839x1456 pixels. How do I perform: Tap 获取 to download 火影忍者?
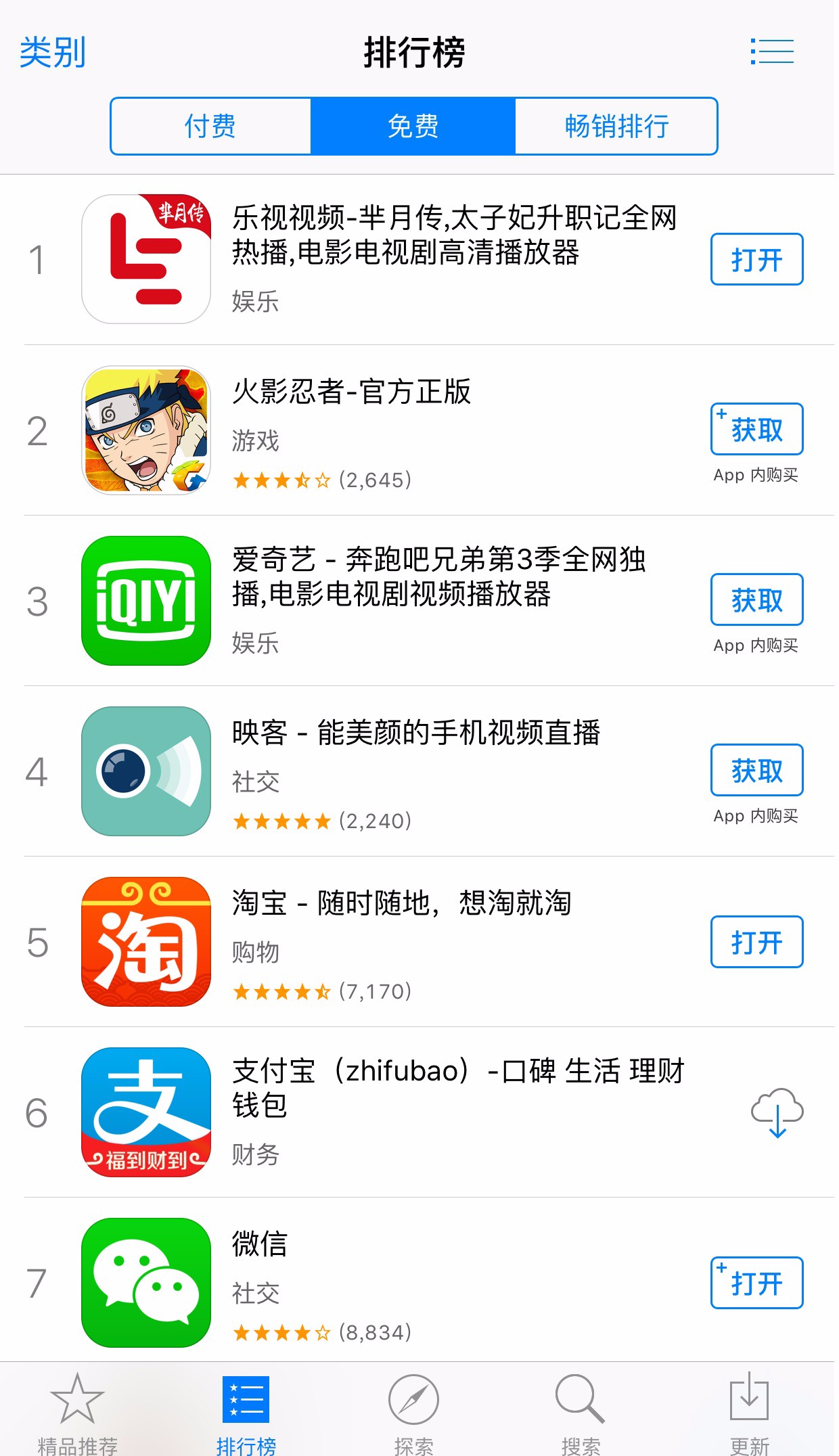tap(756, 428)
